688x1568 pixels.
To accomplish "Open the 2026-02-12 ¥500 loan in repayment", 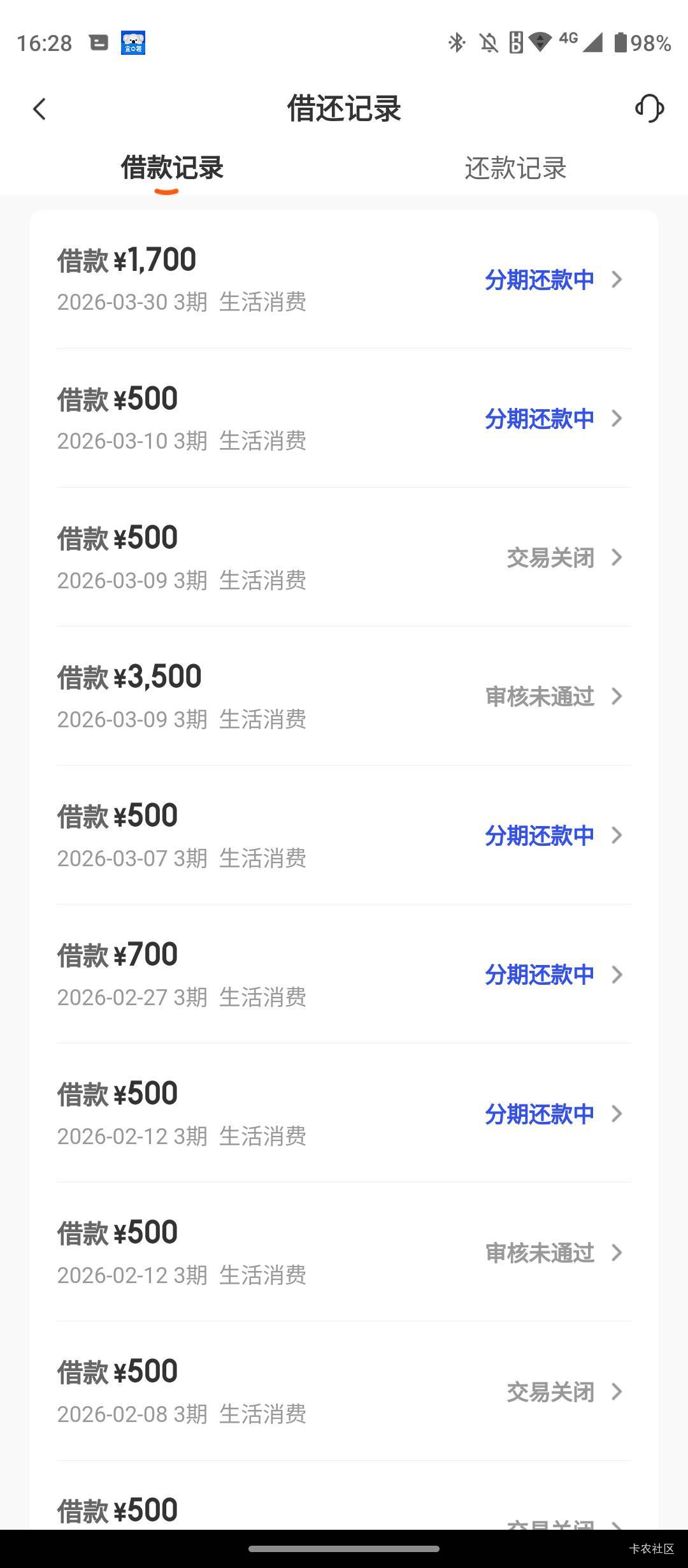I will (344, 1113).
